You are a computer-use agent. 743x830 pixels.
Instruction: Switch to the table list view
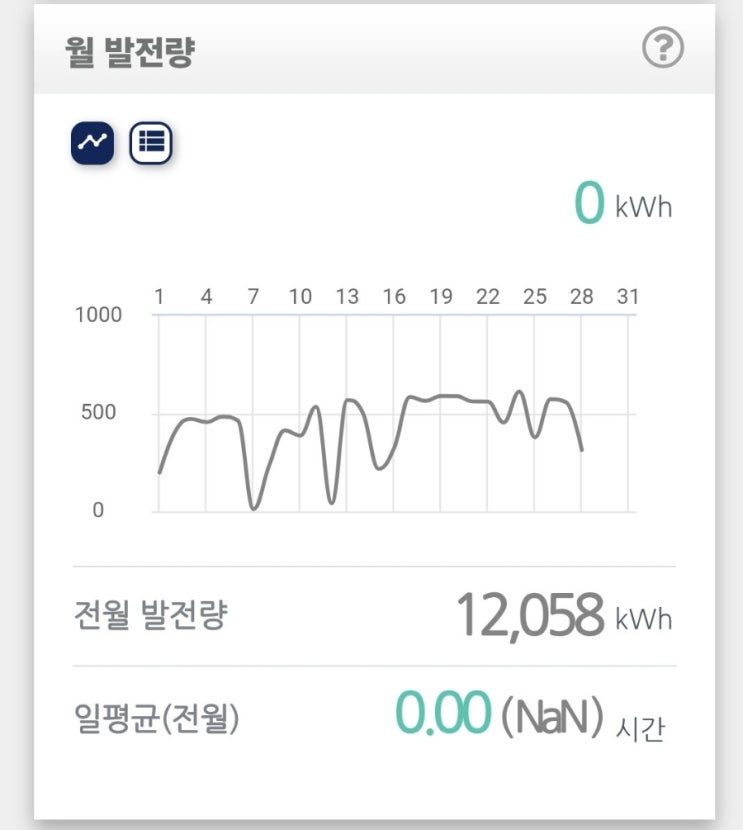tap(151, 143)
